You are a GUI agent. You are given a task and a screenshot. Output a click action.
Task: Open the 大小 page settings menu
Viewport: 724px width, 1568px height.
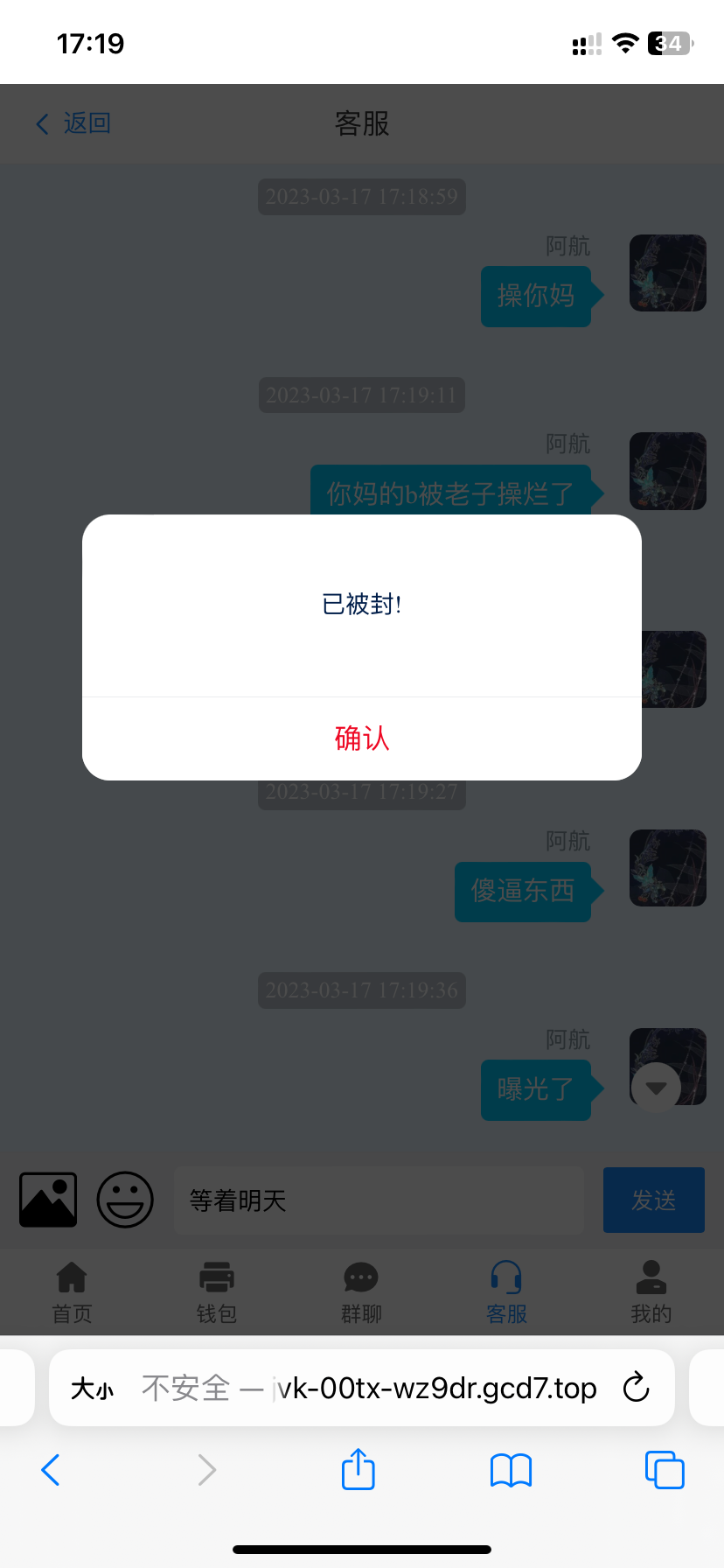(x=92, y=1389)
